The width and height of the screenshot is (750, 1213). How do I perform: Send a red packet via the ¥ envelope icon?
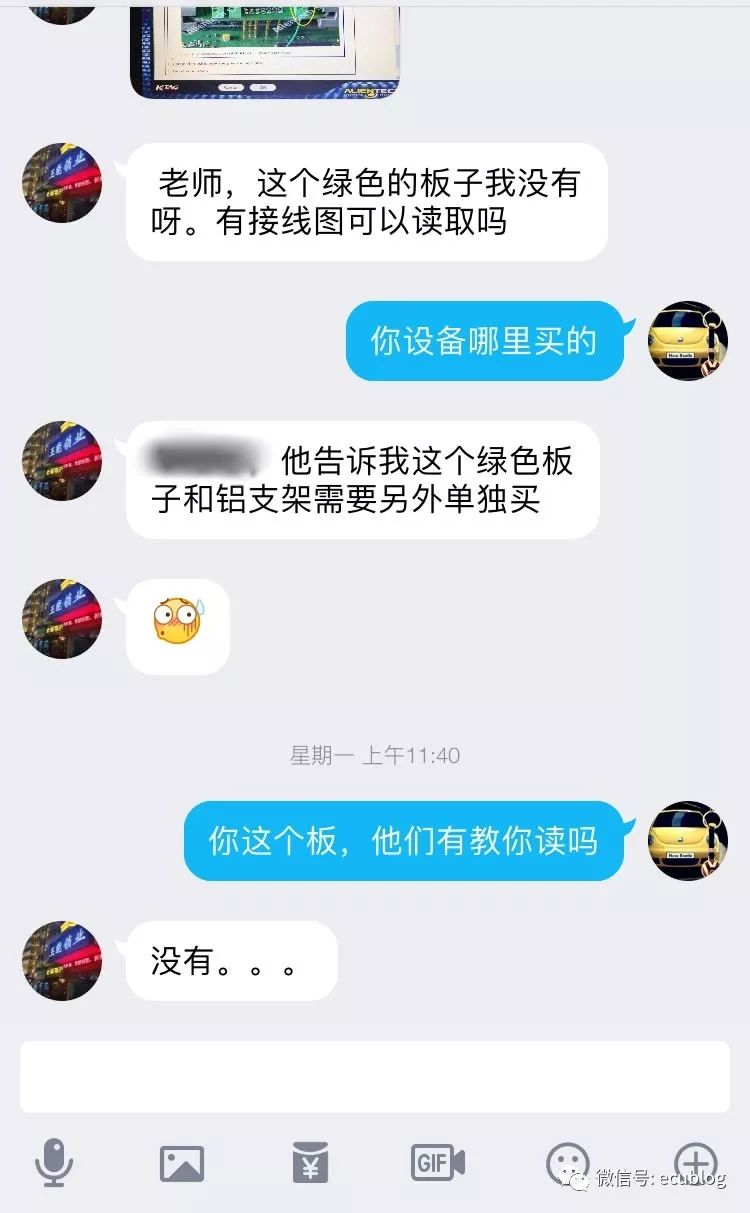[311, 1163]
